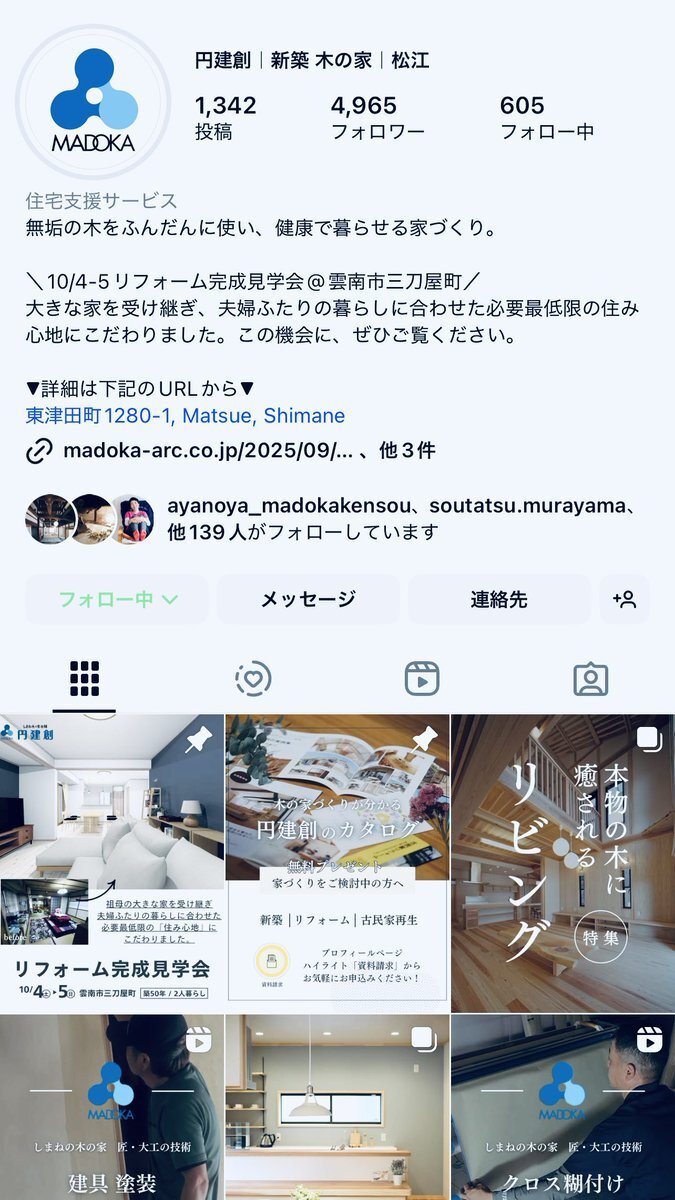Image resolution: width=675 pixels, height=1200 pixels.
Task: Tap the メッセージ button
Action: [308, 600]
